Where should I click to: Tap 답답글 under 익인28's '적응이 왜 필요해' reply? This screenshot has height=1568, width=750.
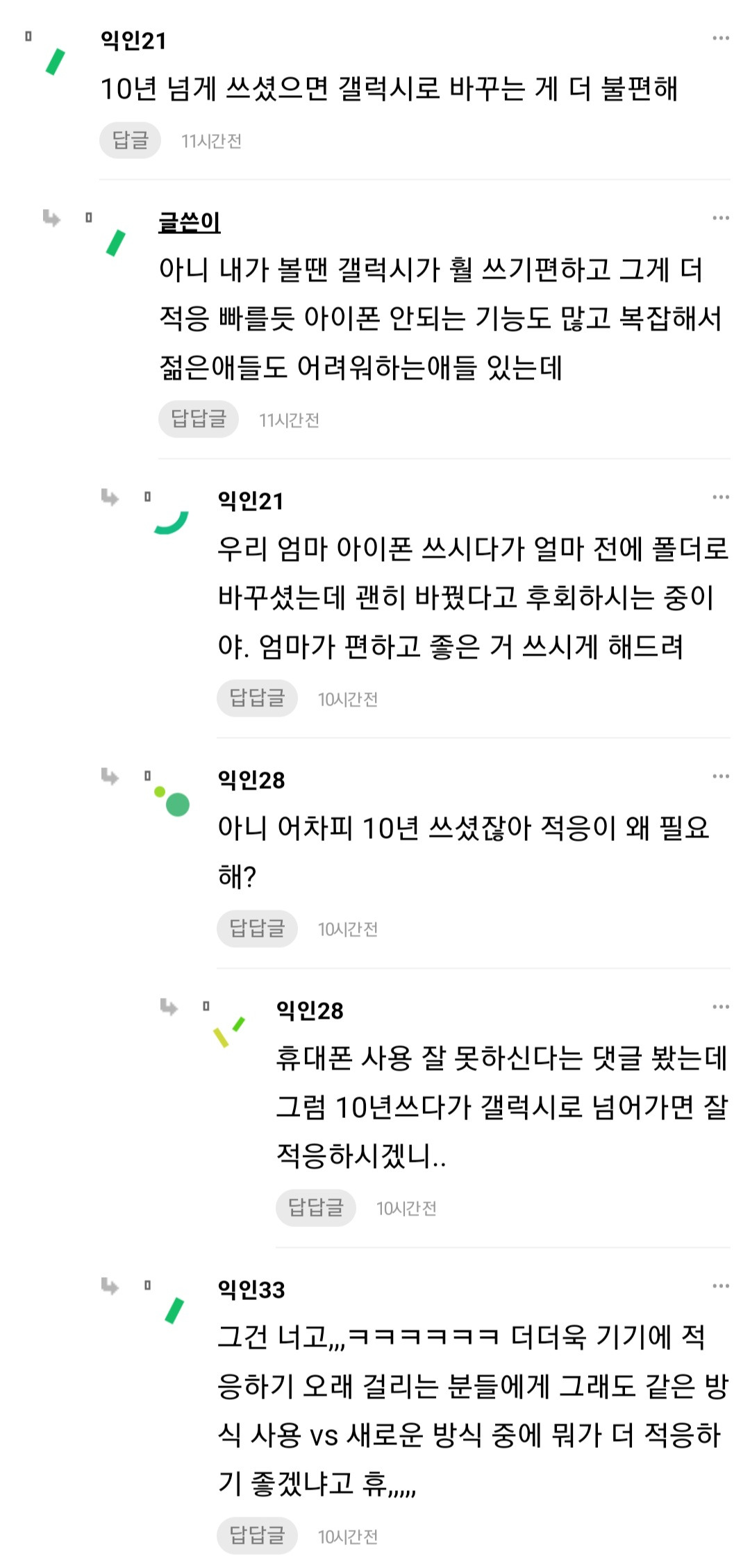pyautogui.click(x=257, y=928)
